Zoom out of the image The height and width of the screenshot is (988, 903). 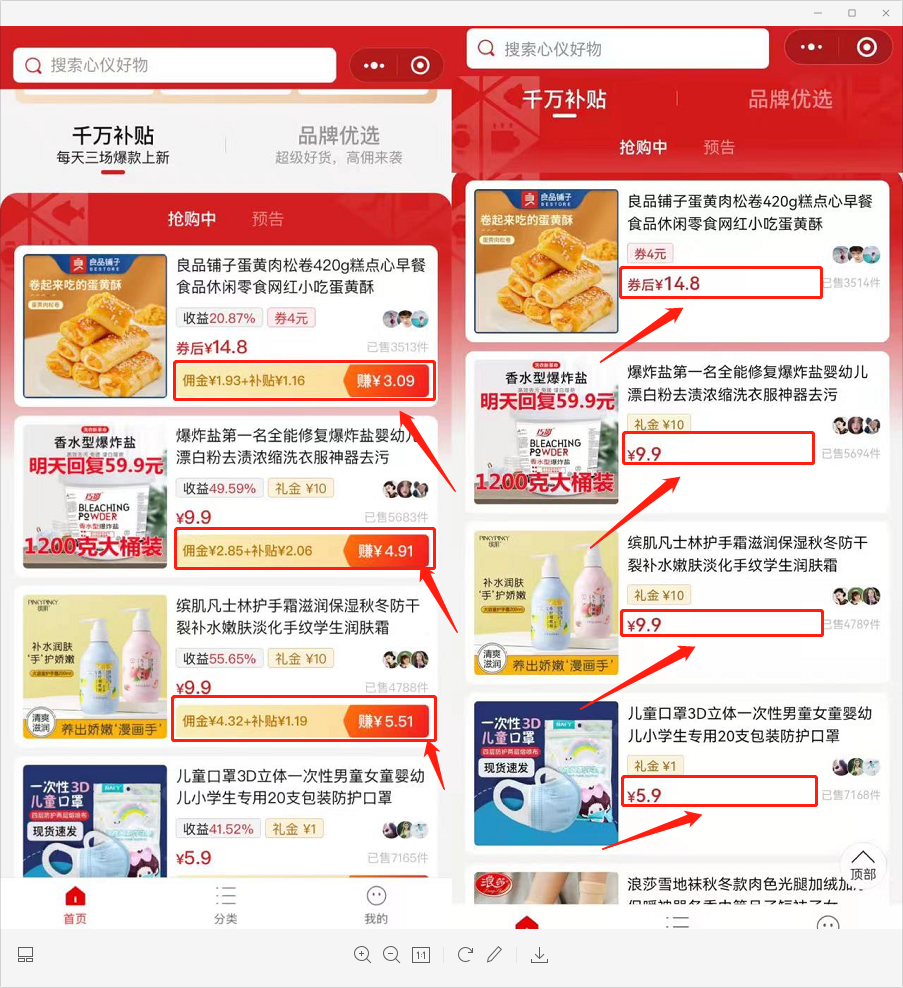point(391,955)
